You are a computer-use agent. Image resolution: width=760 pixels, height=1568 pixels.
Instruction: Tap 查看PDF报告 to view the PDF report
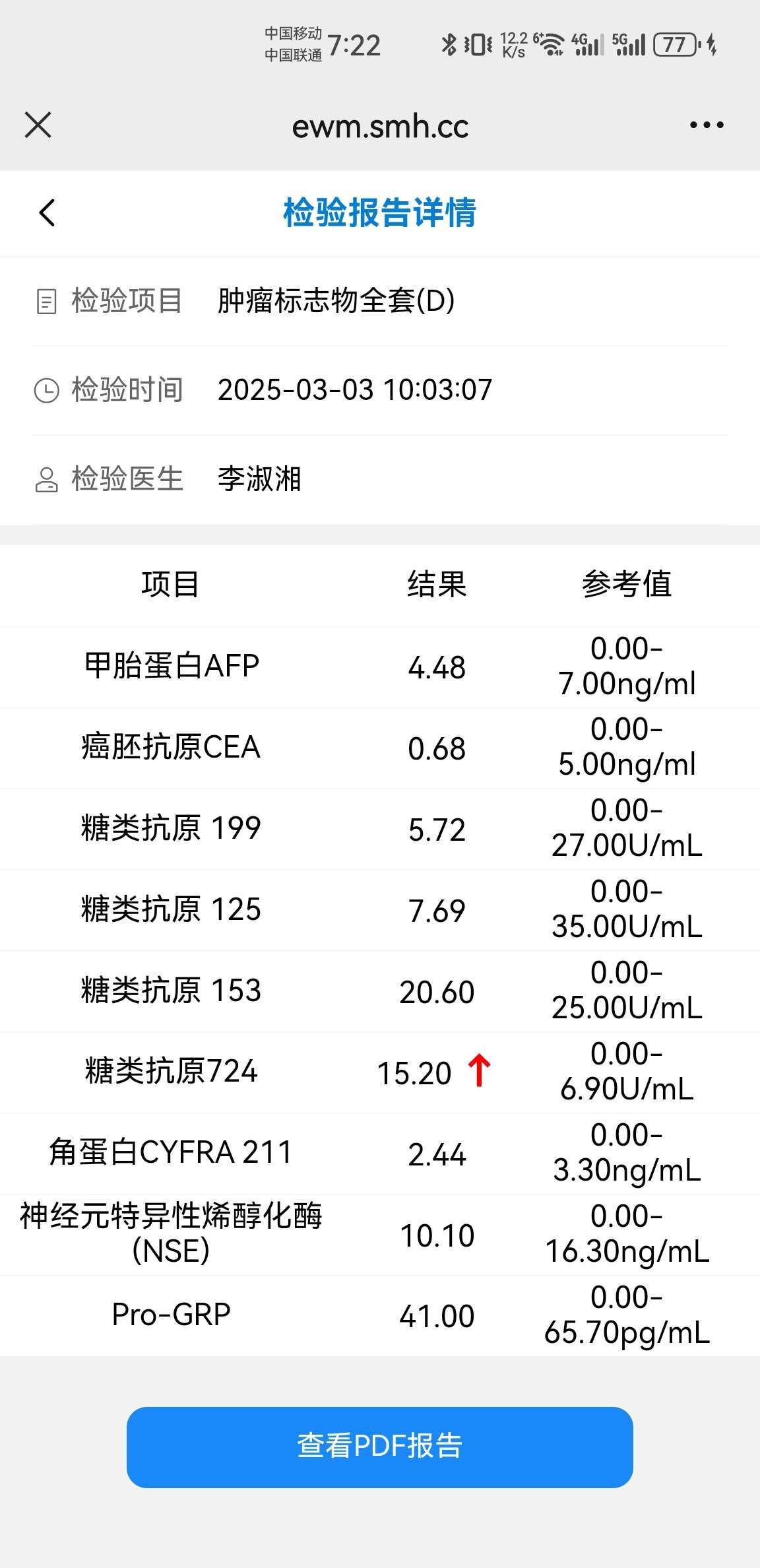coord(379,1447)
